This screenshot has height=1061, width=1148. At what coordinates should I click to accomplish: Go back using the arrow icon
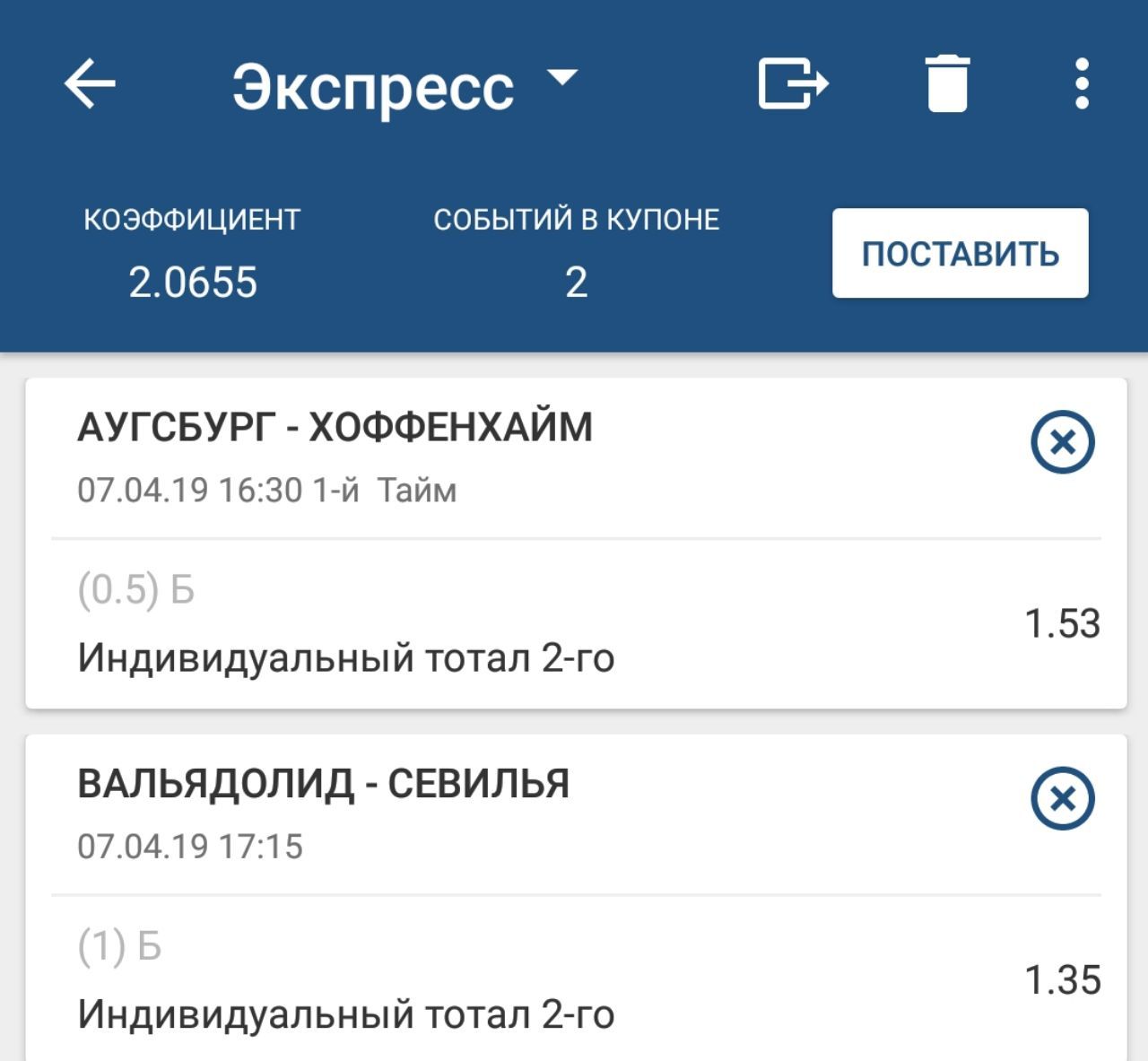point(90,83)
